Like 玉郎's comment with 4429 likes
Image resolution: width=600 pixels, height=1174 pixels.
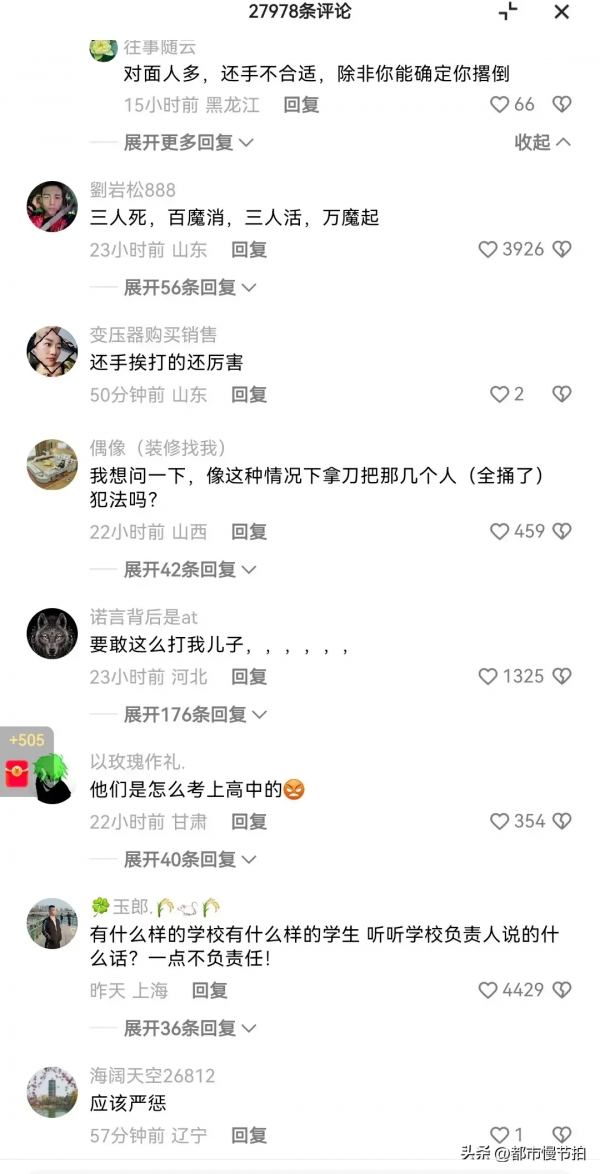coord(488,990)
